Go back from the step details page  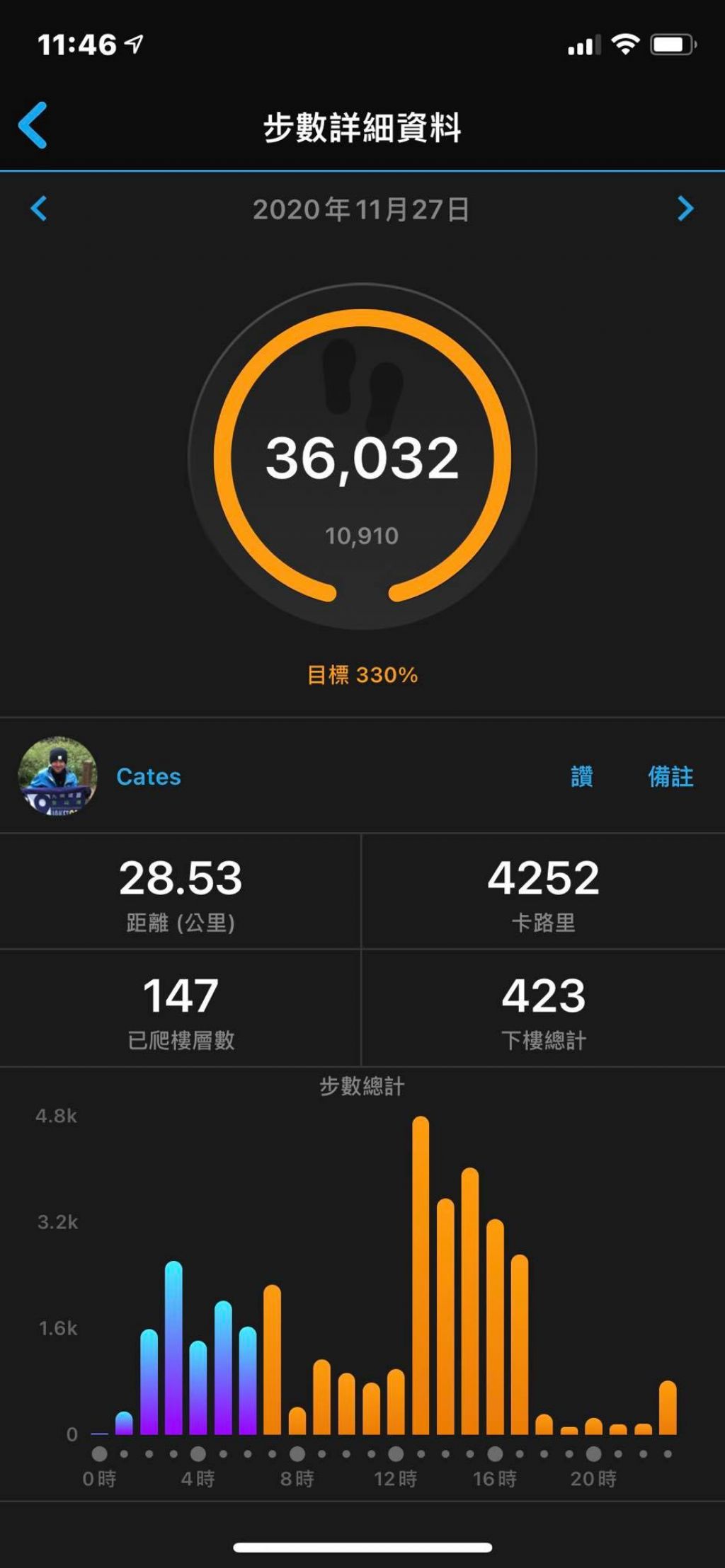(33, 125)
